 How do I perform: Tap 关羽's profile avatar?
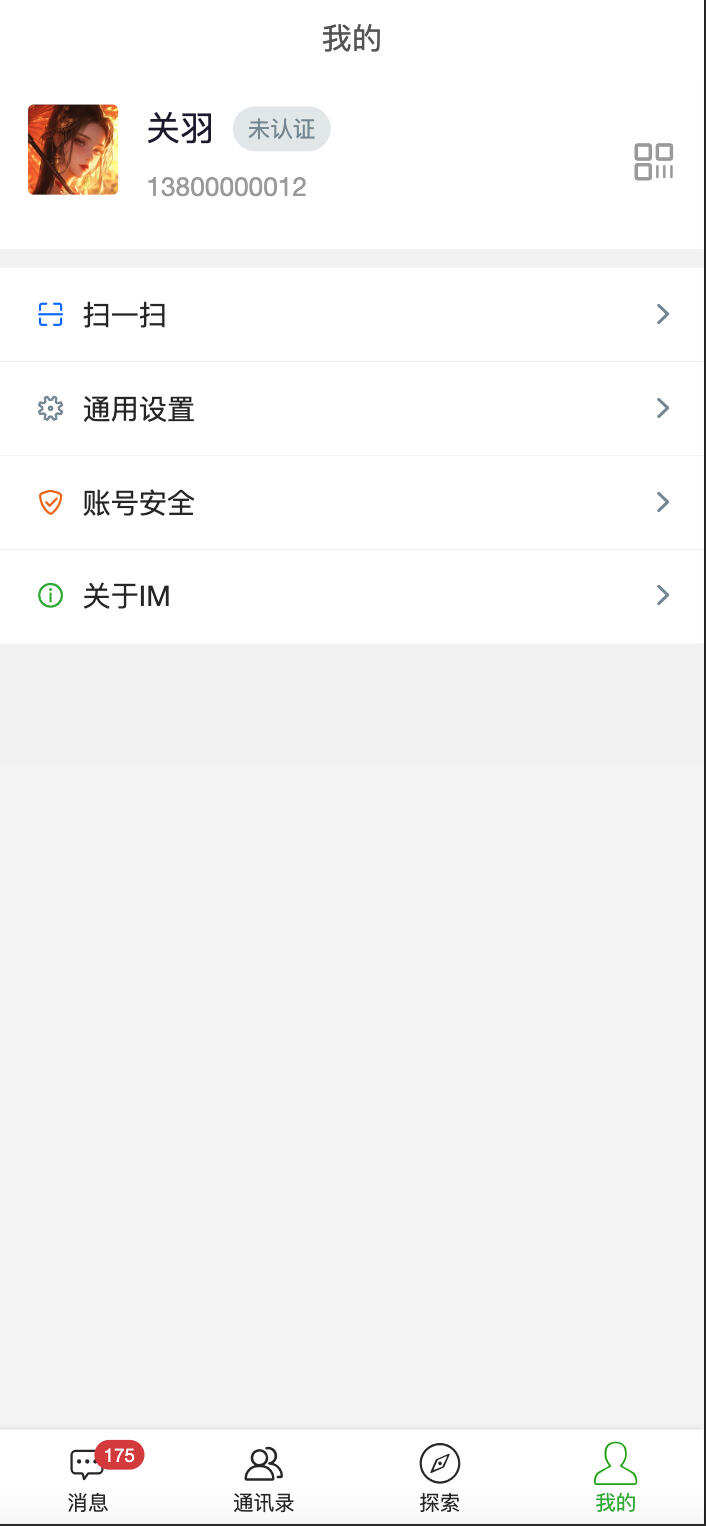[73, 150]
